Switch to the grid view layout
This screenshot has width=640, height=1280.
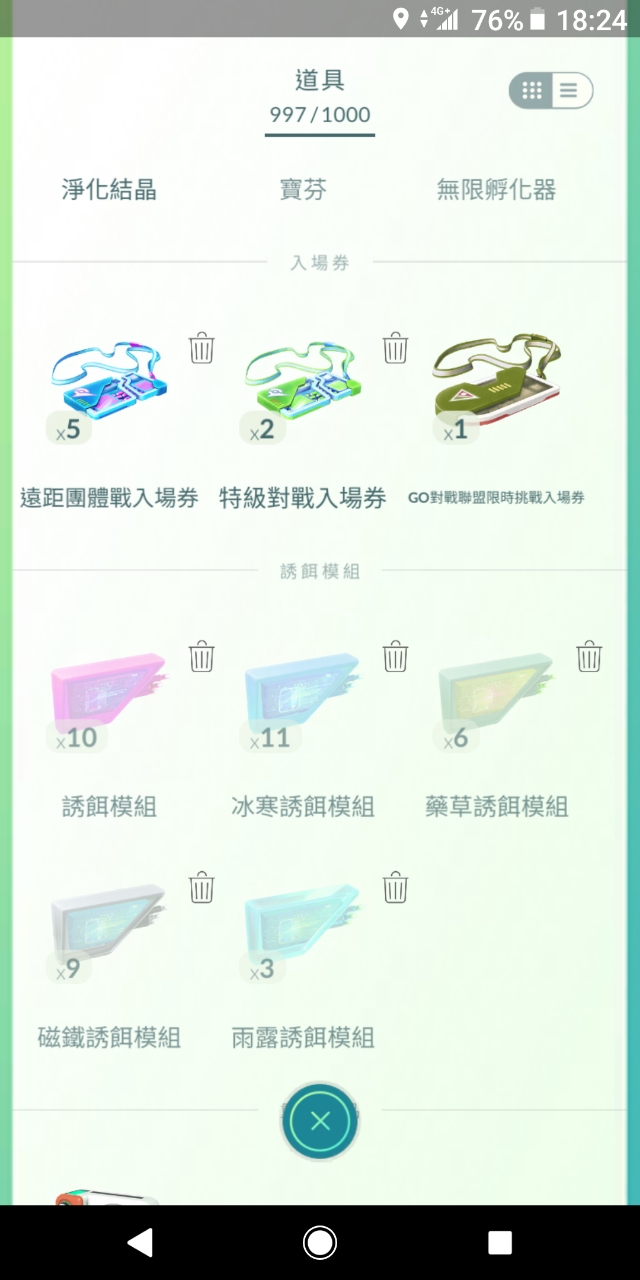tap(532, 91)
